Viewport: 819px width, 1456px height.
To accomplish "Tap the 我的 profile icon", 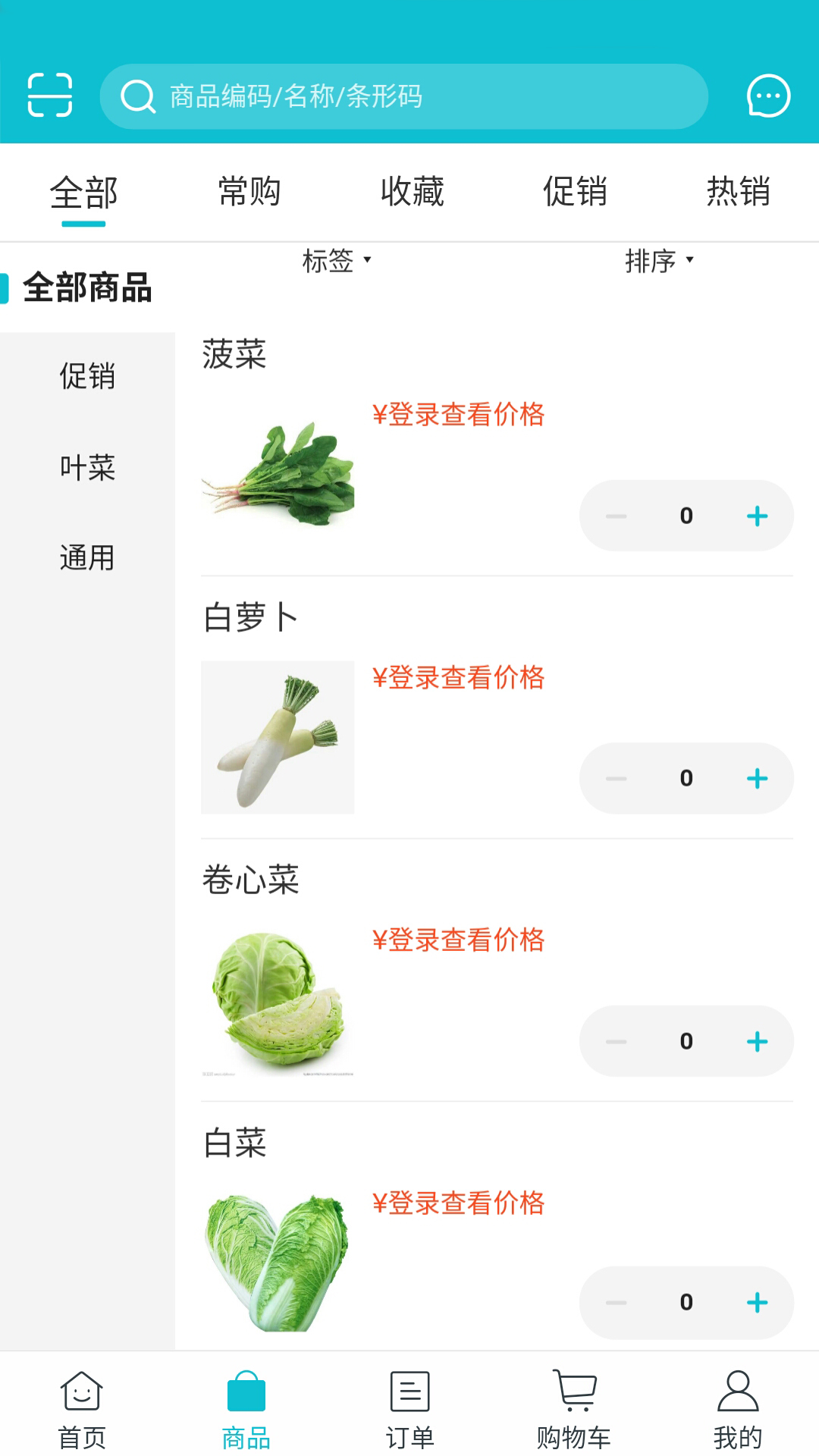I will [737, 1407].
